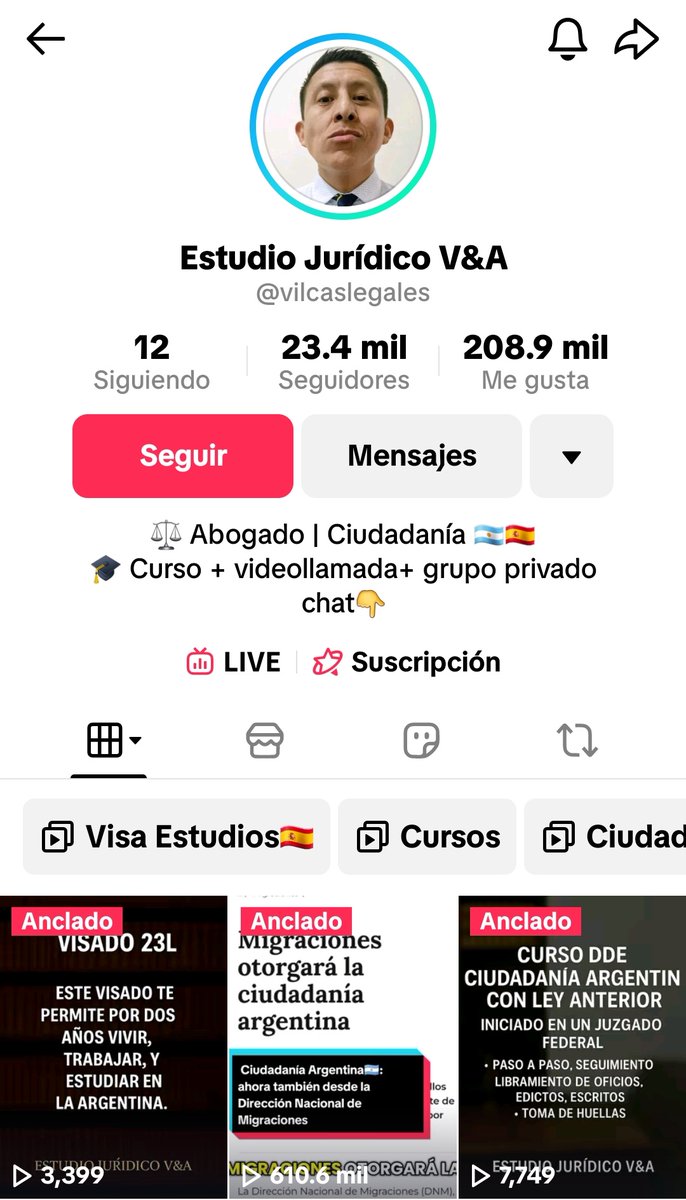Viewport: 686px width, 1200px height.
Task: Play the pinned Migraciones ciudadanía argentina video
Action: 343,1045
